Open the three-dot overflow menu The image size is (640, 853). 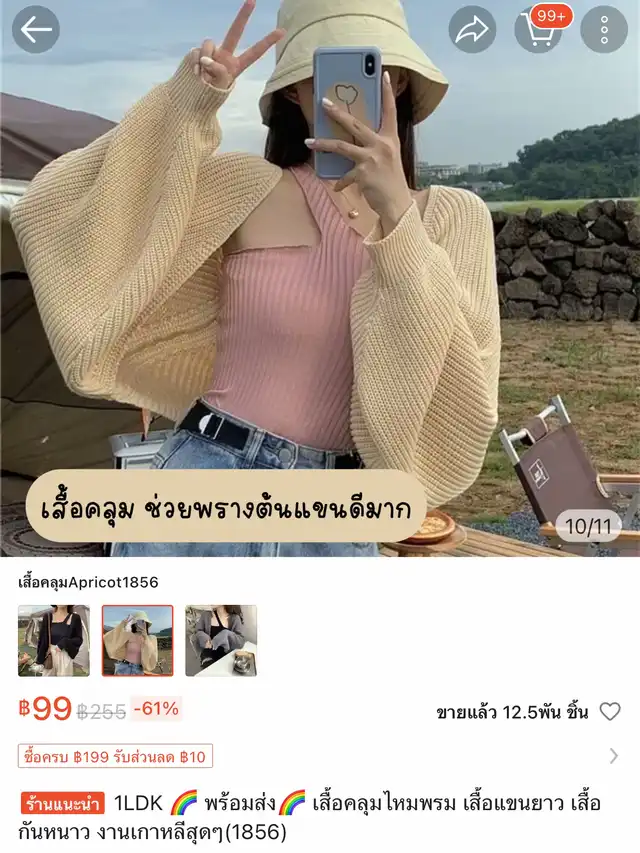click(604, 30)
